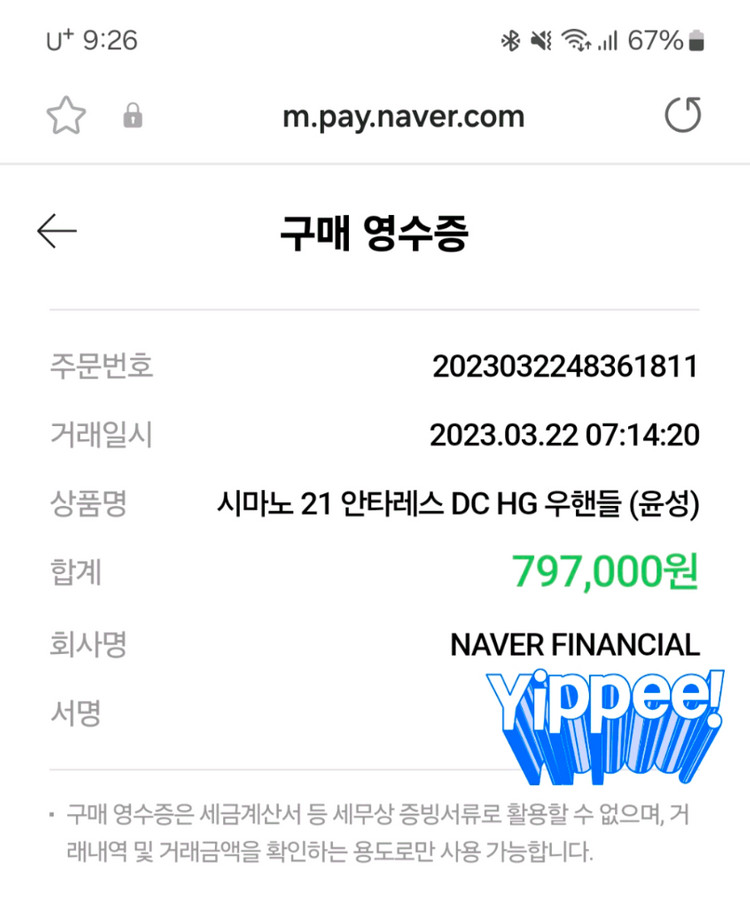Select the product name 시마노 21 안타레스 DC HG
The height and width of the screenshot is (908, 750).
(460, 505)
